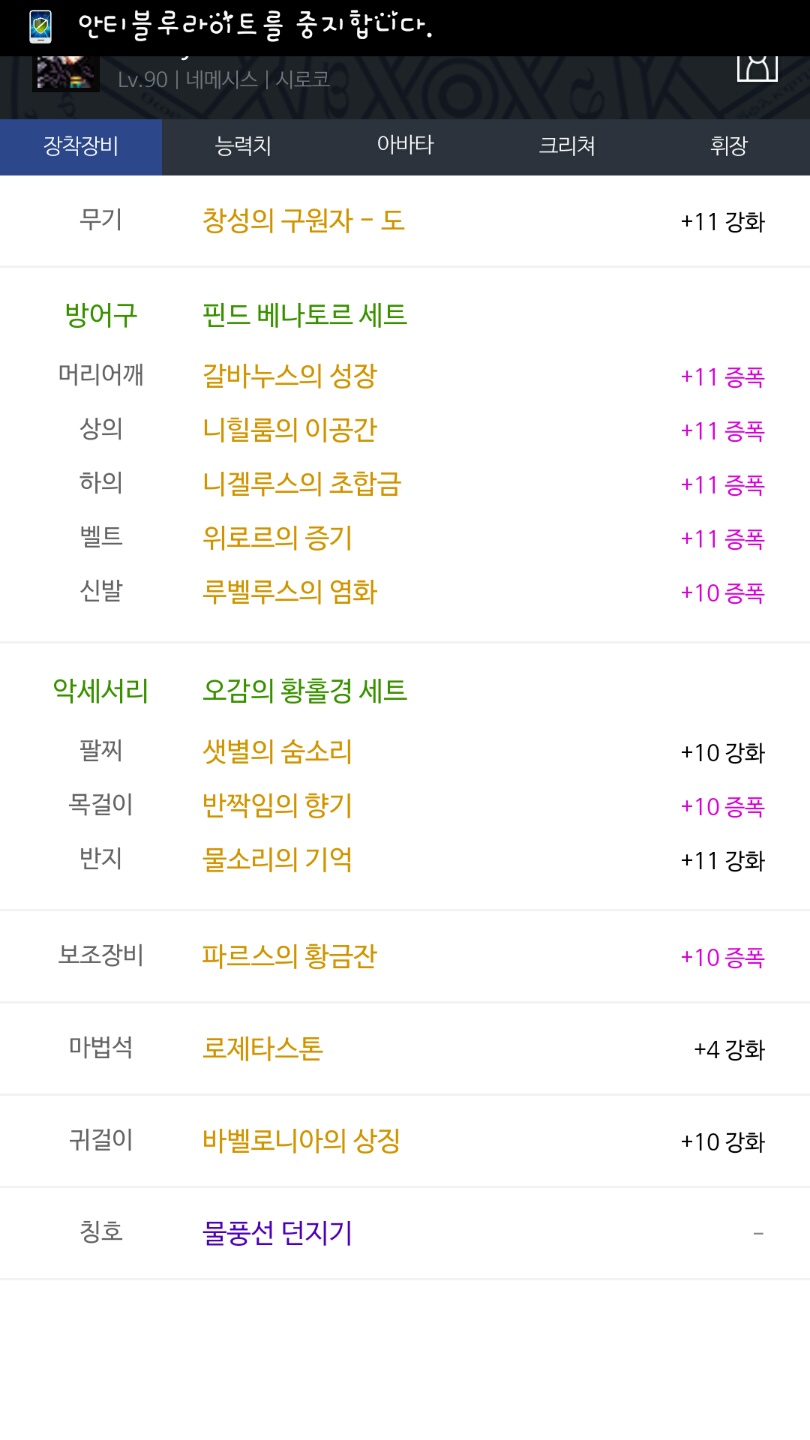This screenshot has height=1440, width=810.
Task: View sub equipment 파르스의 황금잔
Action: (x=289, y=957)
